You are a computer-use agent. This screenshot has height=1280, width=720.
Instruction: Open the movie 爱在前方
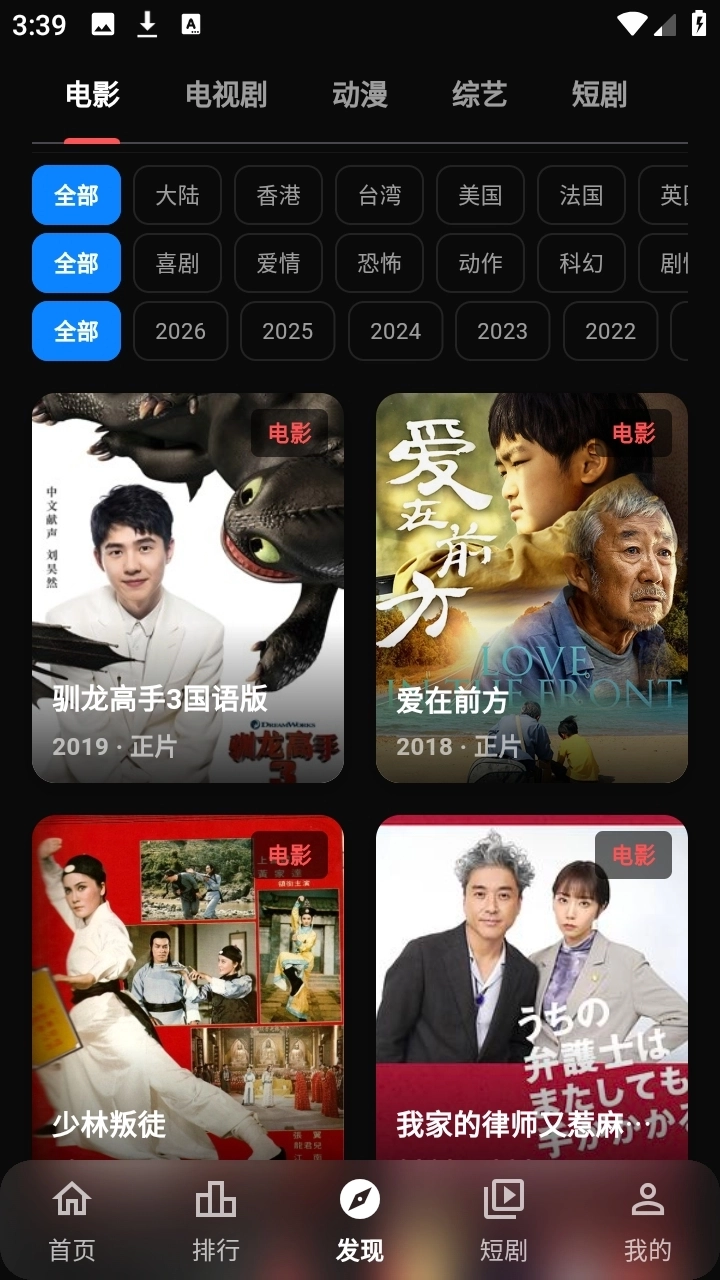coord(532,587)
